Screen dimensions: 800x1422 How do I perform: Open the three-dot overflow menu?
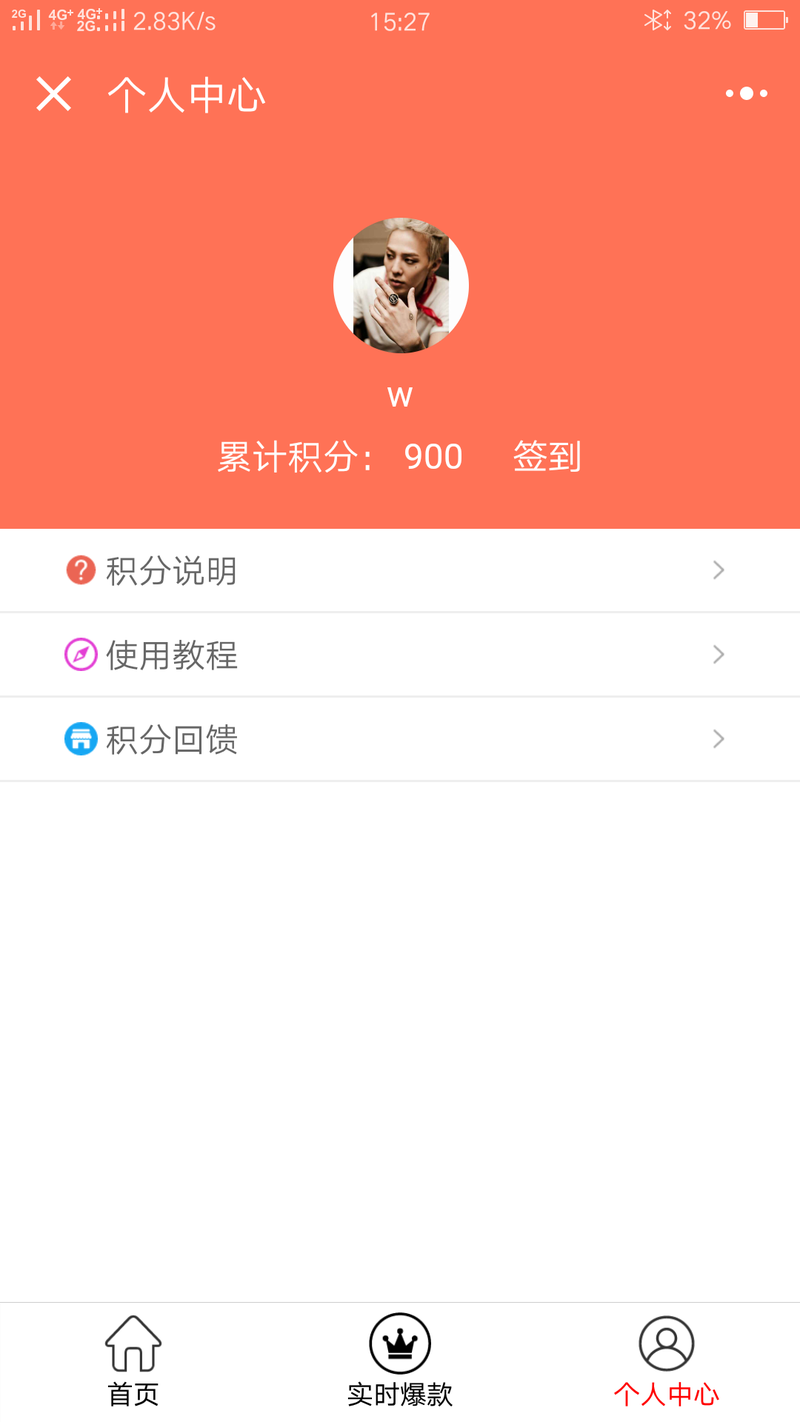click(746, 94)
